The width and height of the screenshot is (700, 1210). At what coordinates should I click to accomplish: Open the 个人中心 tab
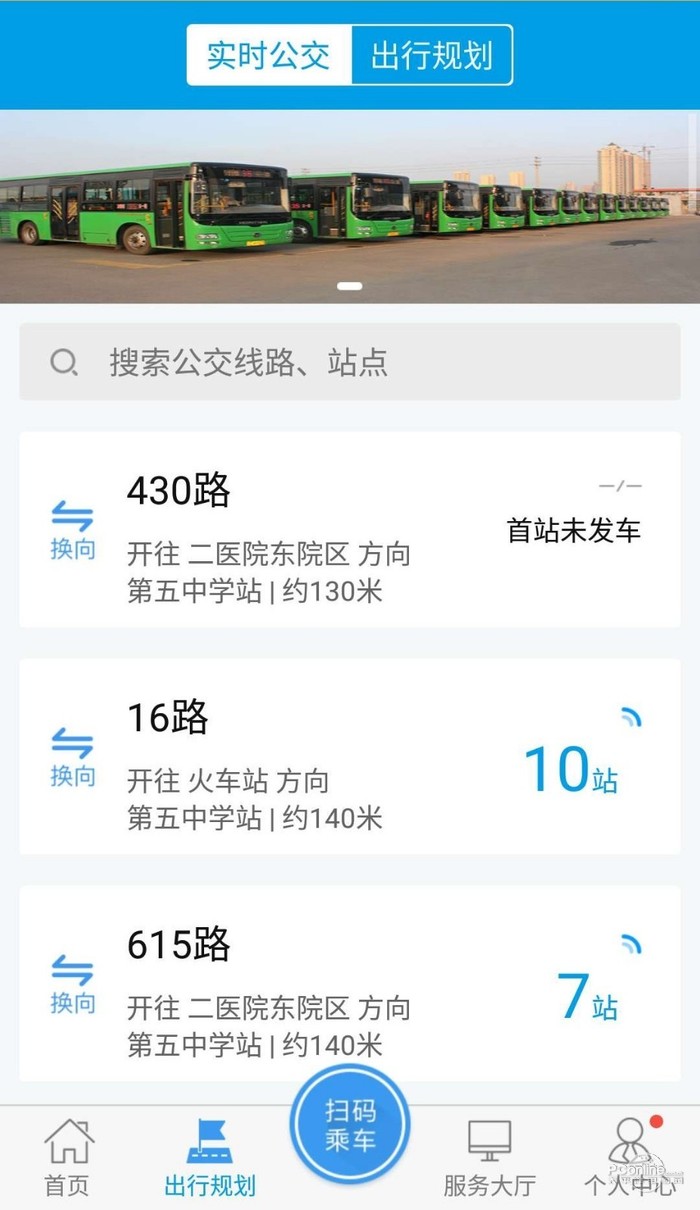pyautogui.click(x=630, y=1158)
